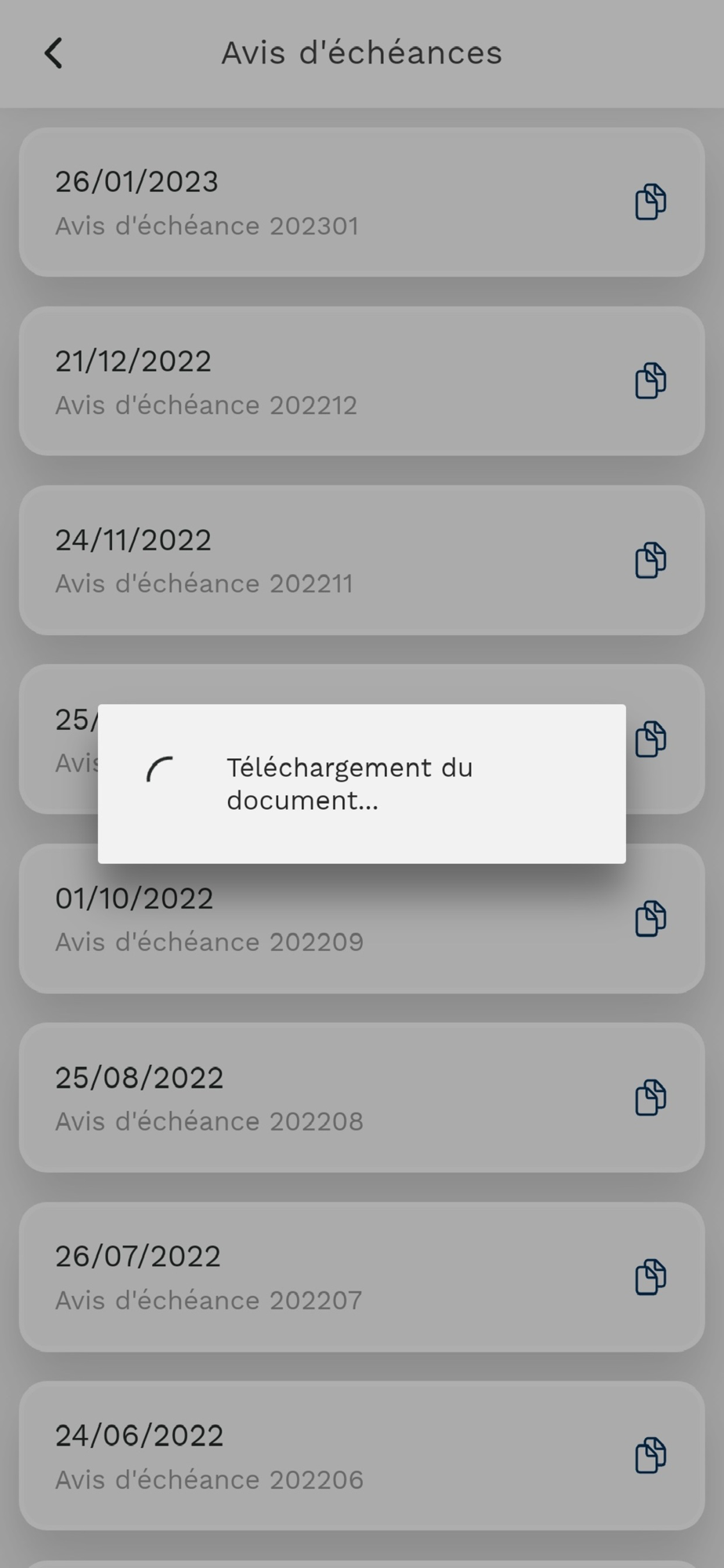Download the document for Avis d'échéance 202209
Image resolution: width=724 pixels, height=1568 pixels.
pos(650,919)
